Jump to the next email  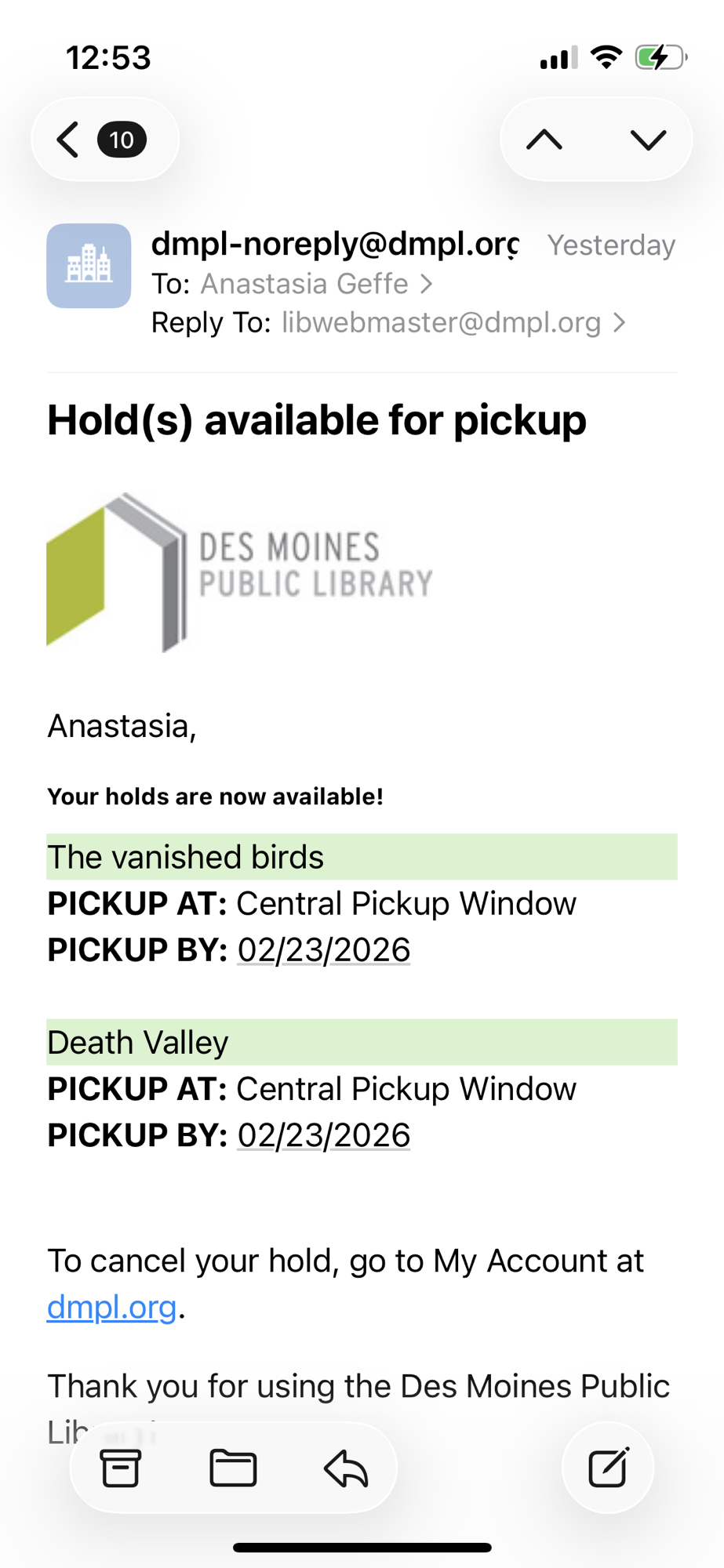[648, 140]
